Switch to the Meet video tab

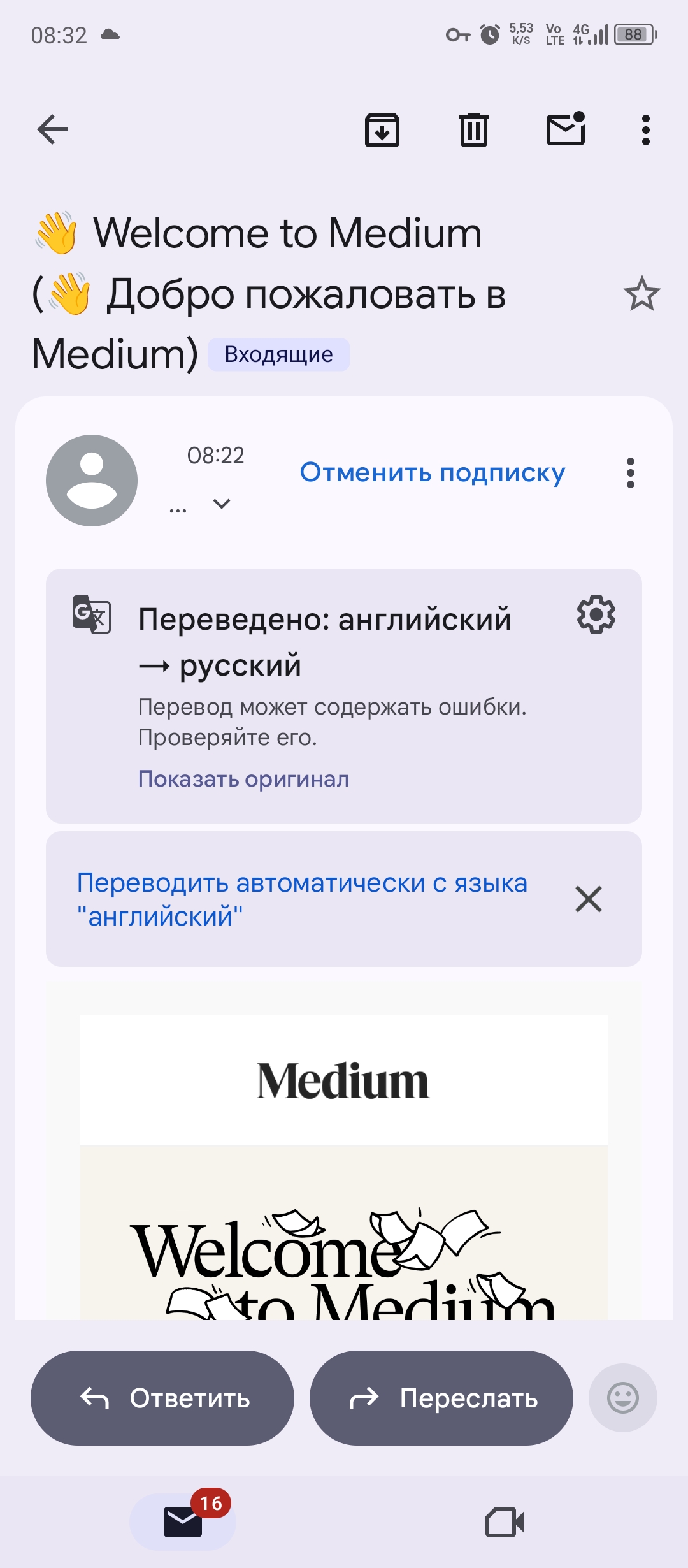505,1522
